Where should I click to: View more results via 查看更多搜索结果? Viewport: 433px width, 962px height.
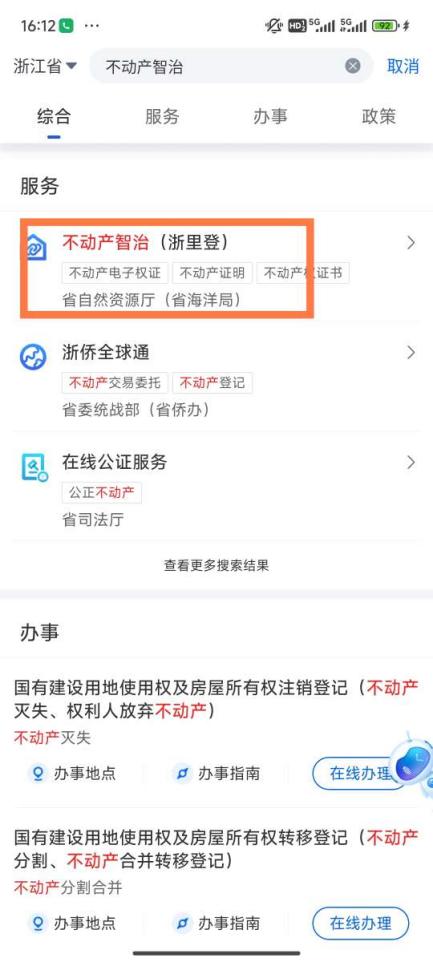click(x=216, y=565)
